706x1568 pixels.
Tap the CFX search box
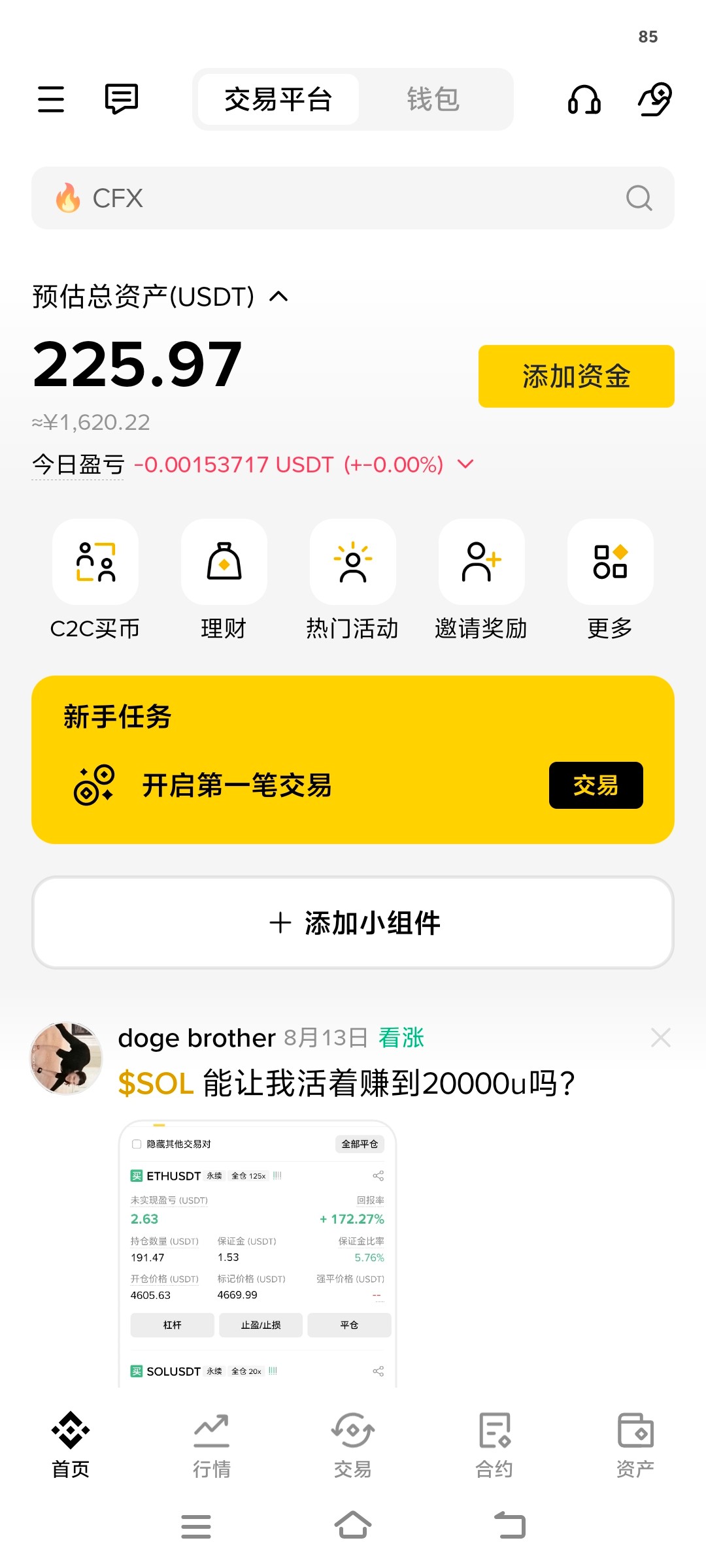pos(353,198)
